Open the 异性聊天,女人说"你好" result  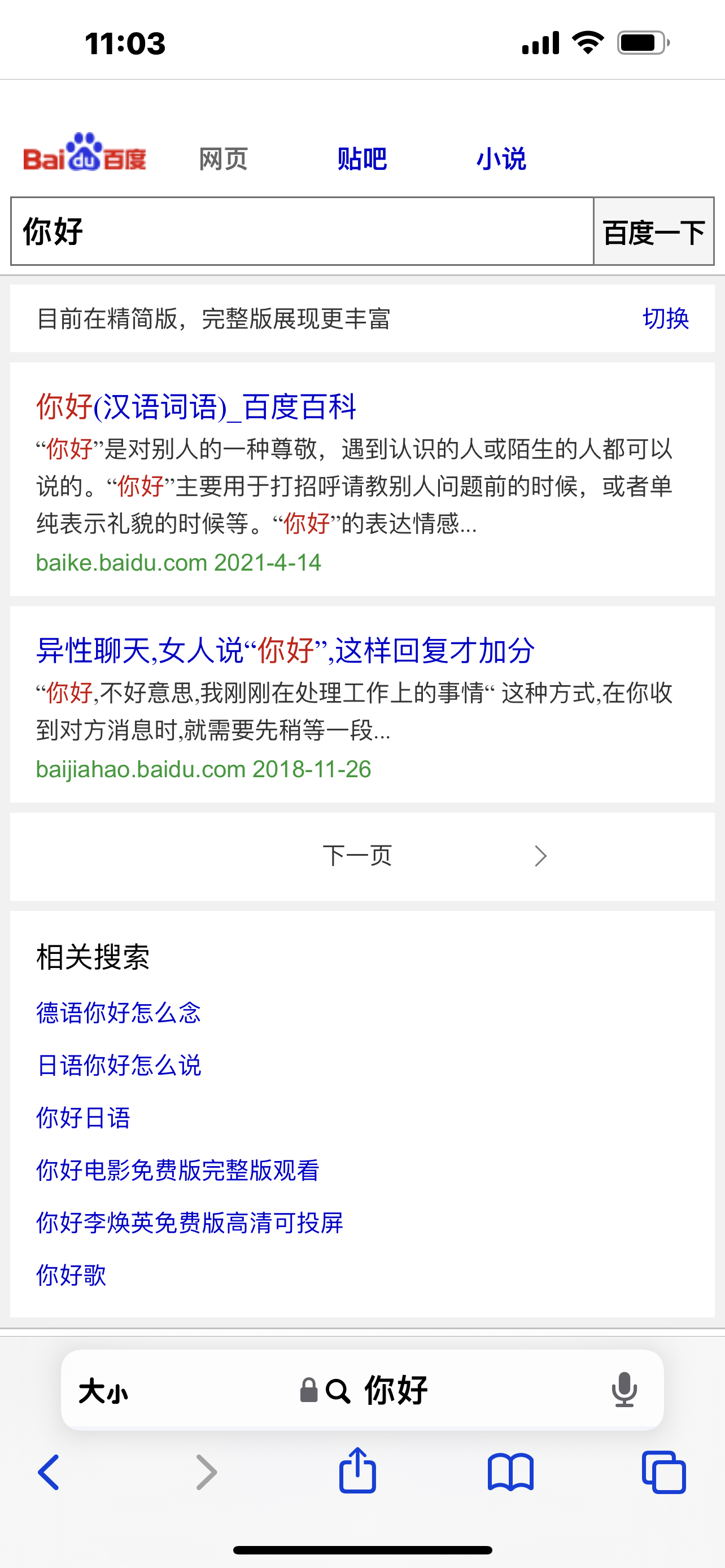tap(285, 650)
